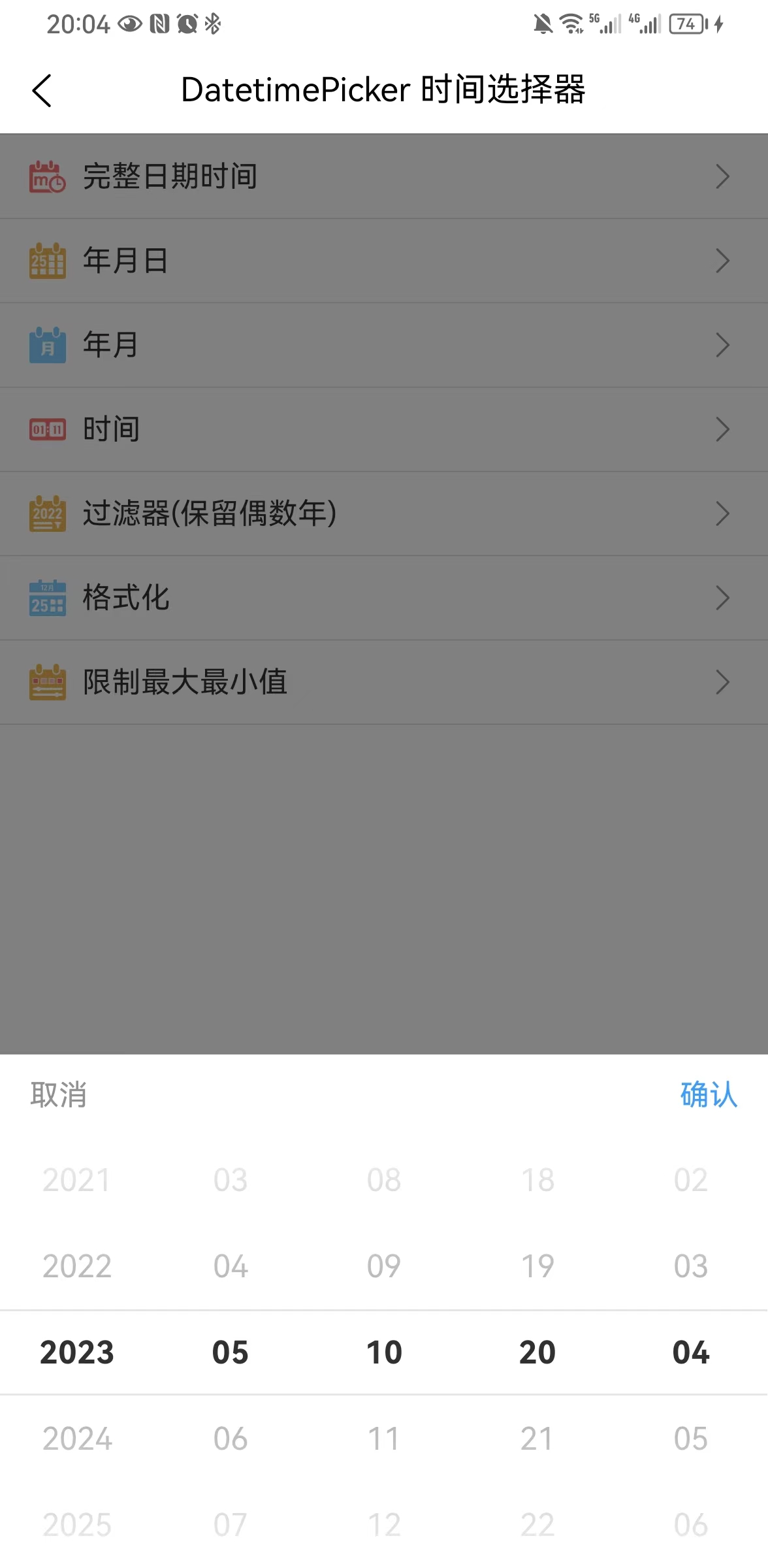Viewport: 768px width, 1568px height.
Task: Select day 09 in the day column
Action: click(x=384, y=1266)
